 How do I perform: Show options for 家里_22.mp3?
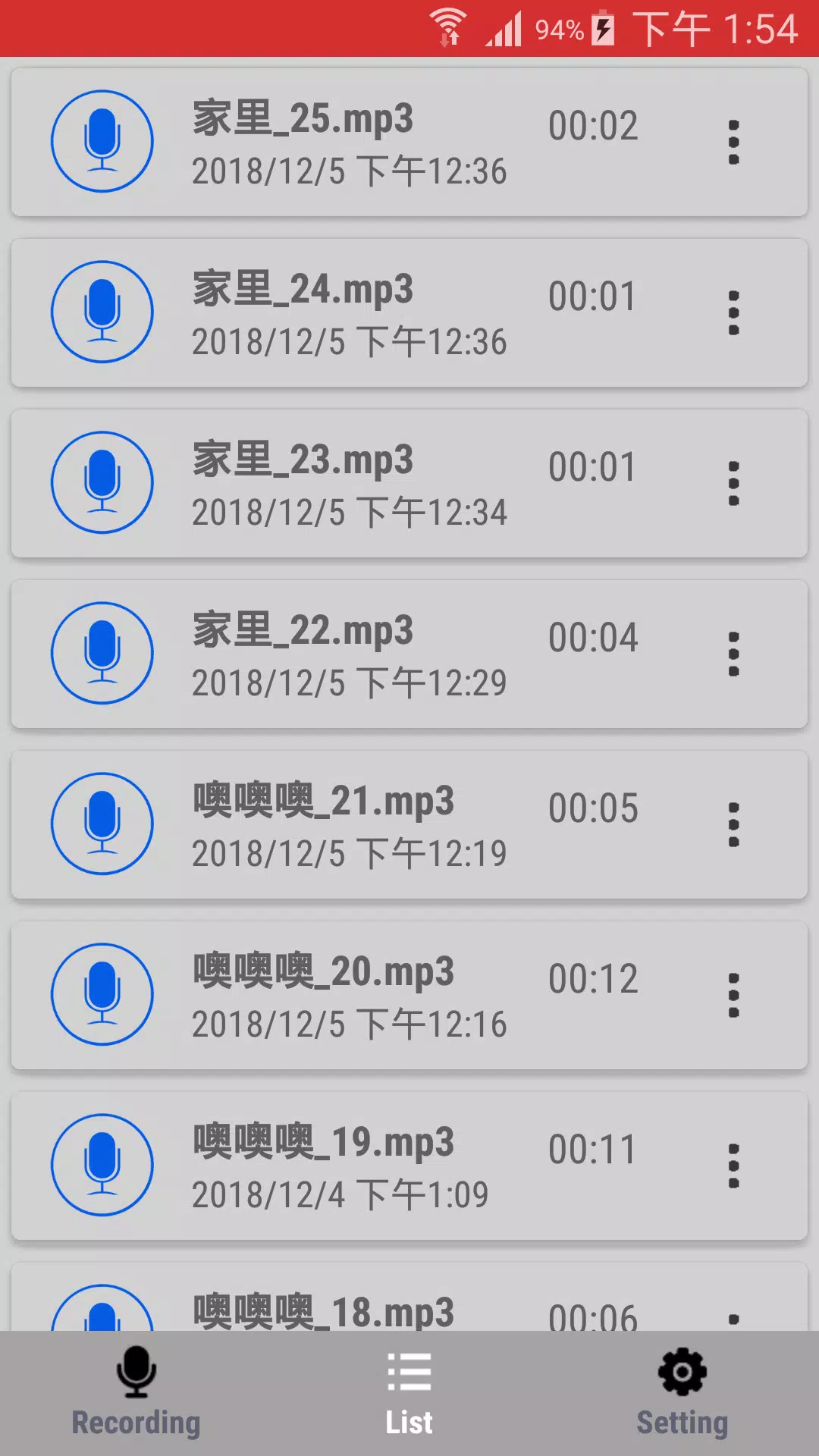pos(733,654)
